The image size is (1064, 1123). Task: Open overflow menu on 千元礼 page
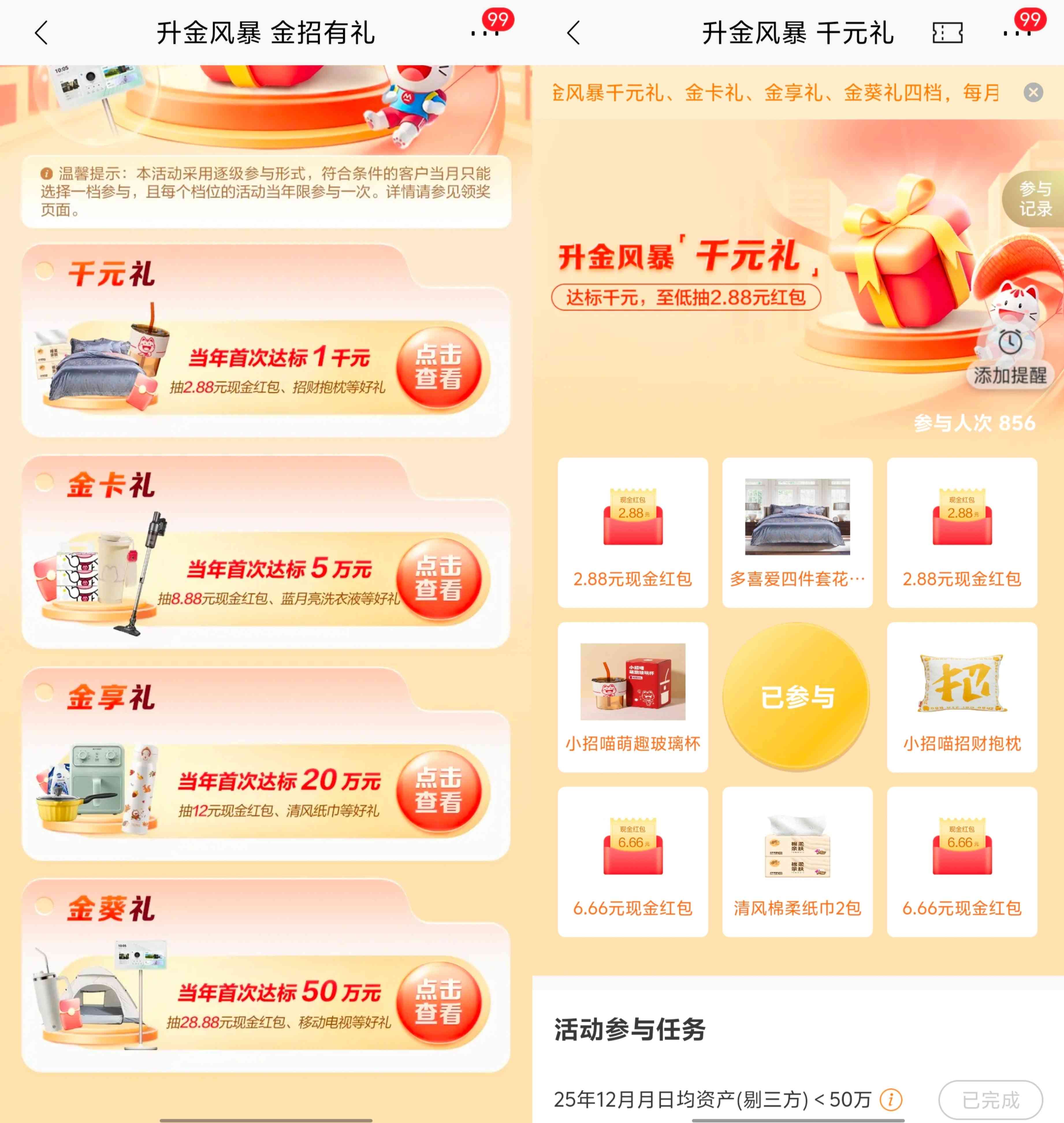(x=1017, y=33)
